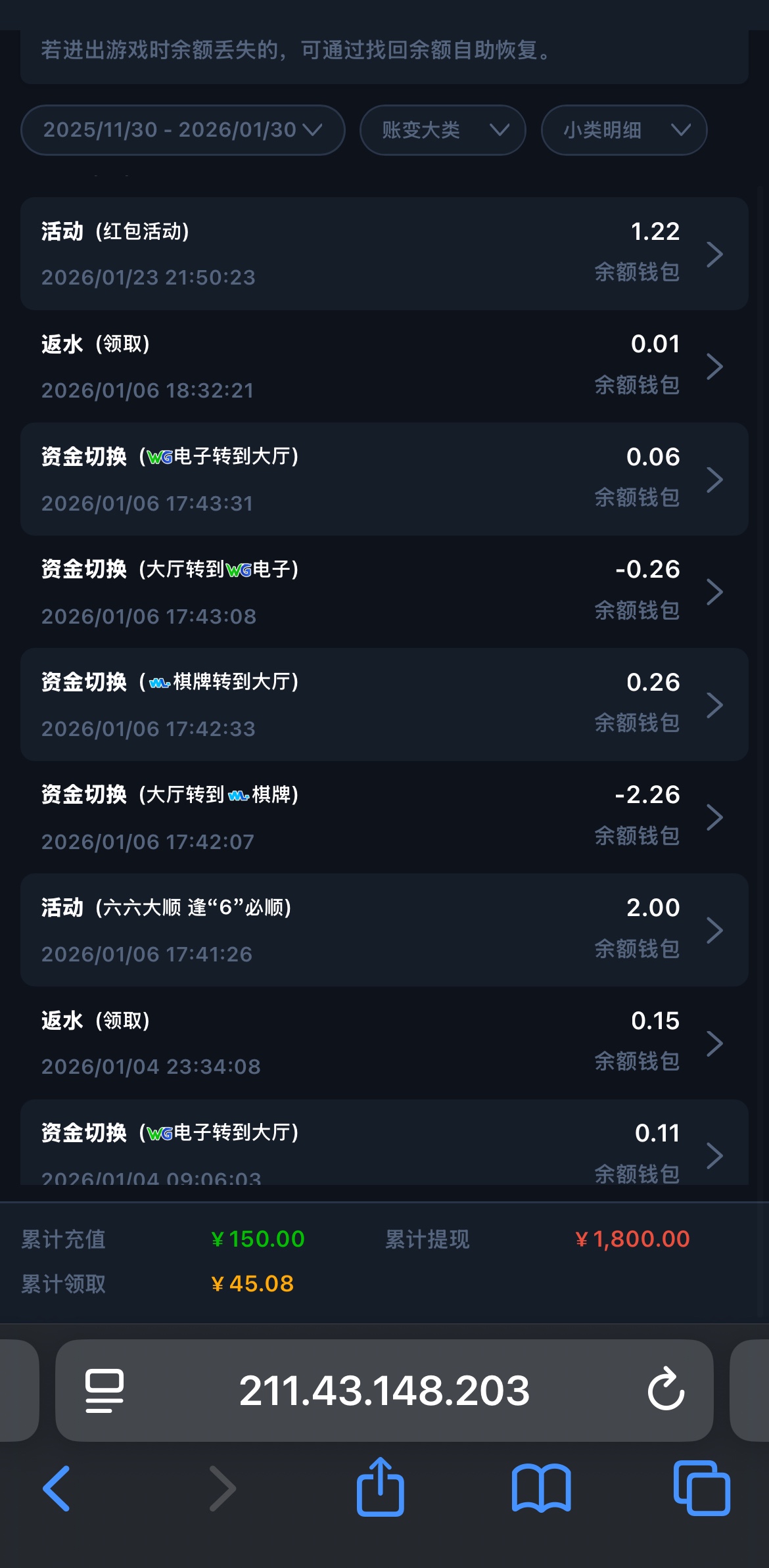This screenshot has height=1568, width=769.
Task: Open the 棋牌转到大厅 record of 0.26
Action: tap(384, 704)
